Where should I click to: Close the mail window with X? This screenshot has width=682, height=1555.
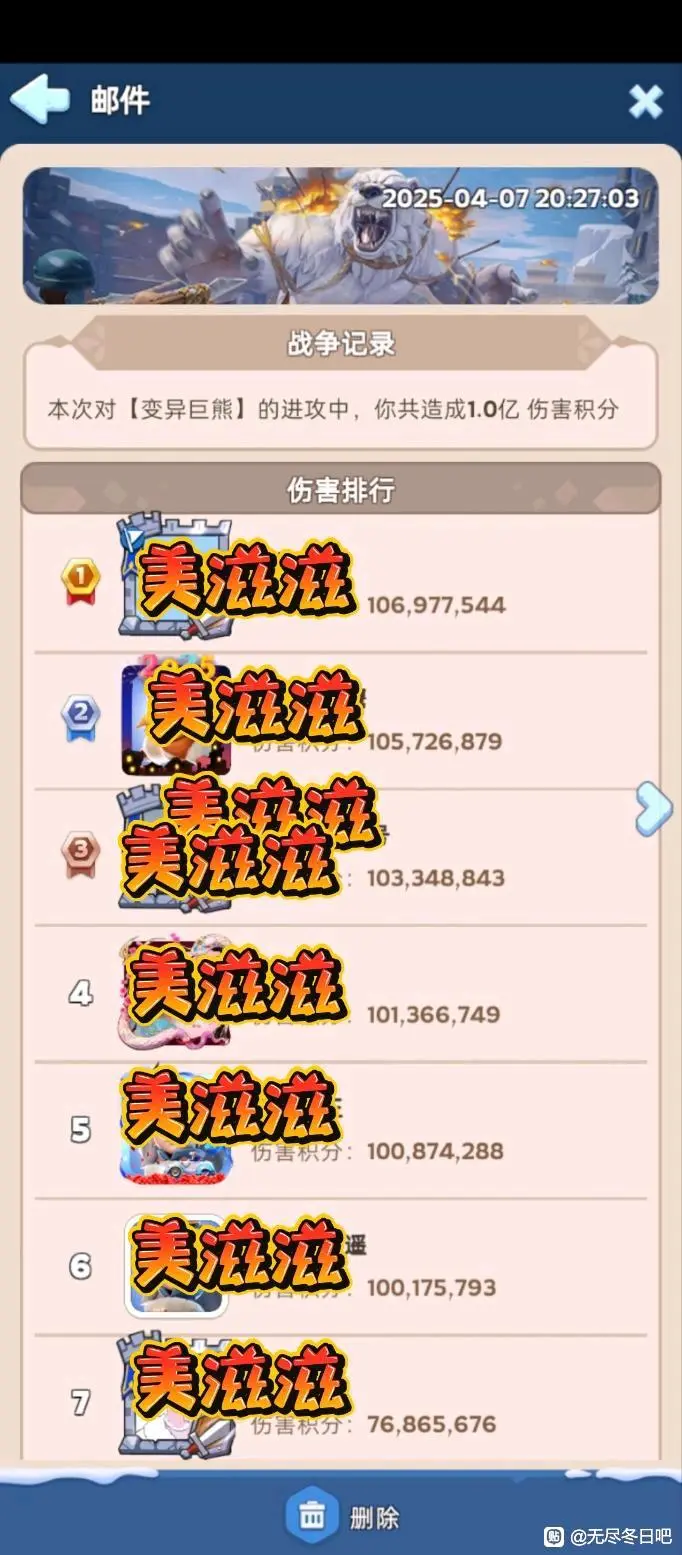coord(645,101)
